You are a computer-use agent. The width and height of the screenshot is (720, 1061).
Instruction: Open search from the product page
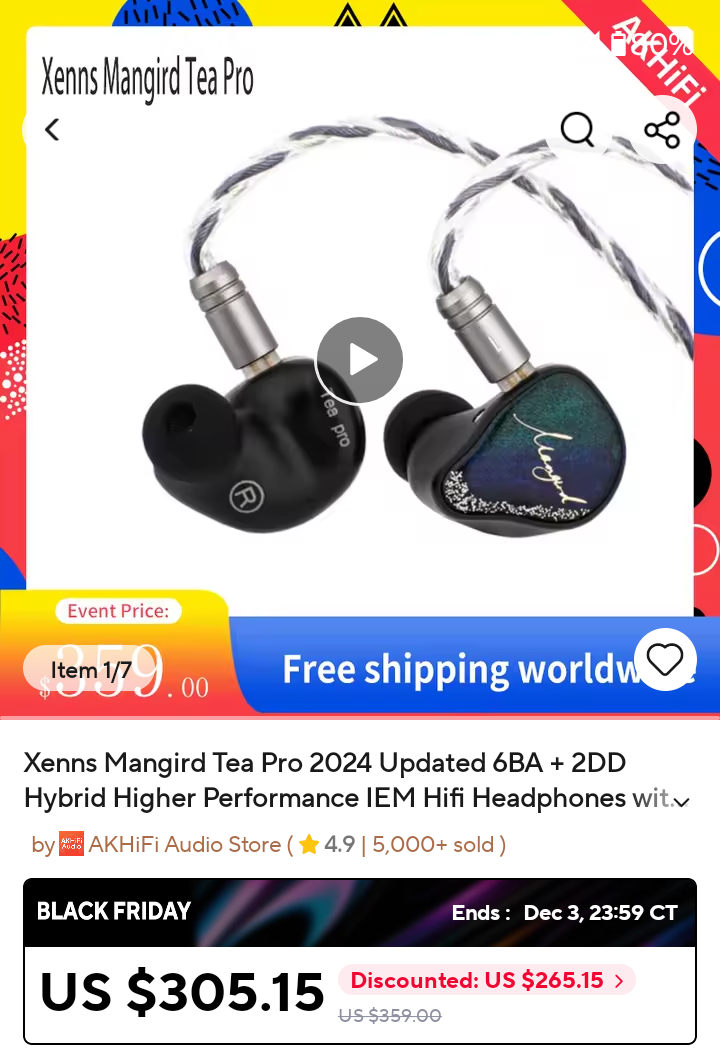pyautogui.click(x=577, y=129)
